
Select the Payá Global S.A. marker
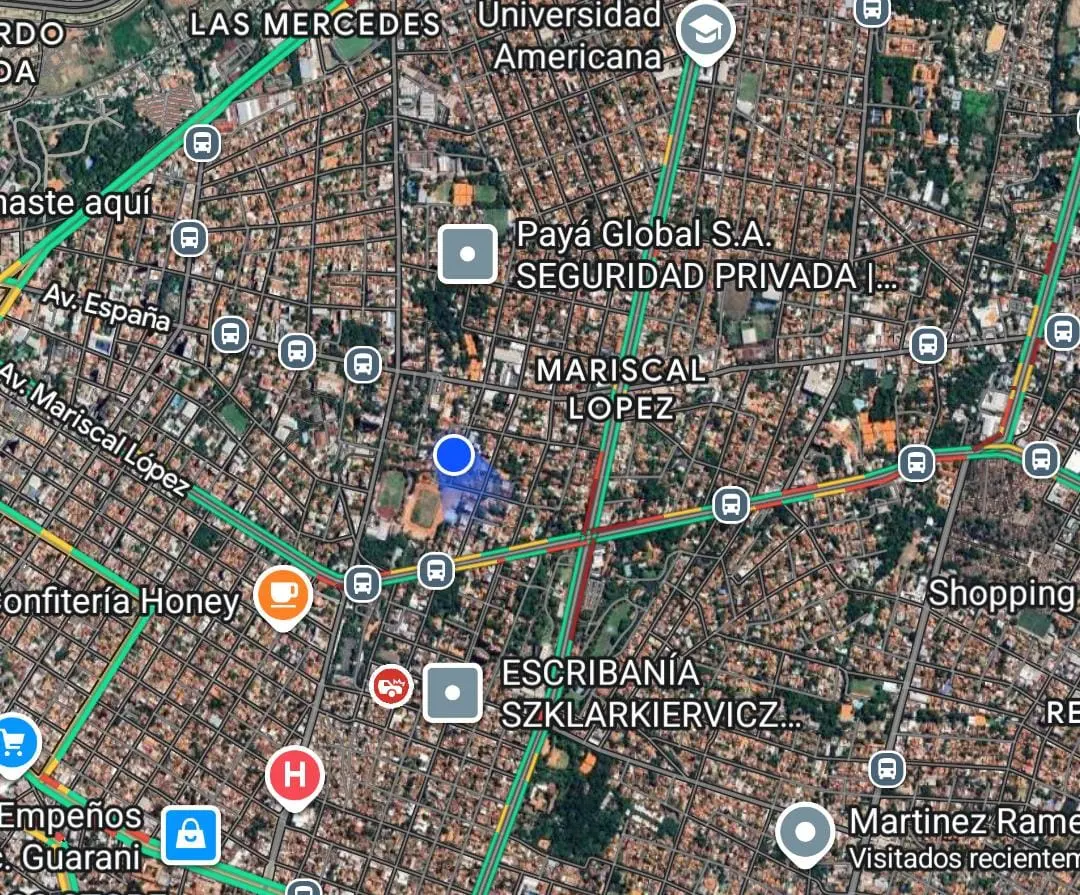tap(468, 254)
